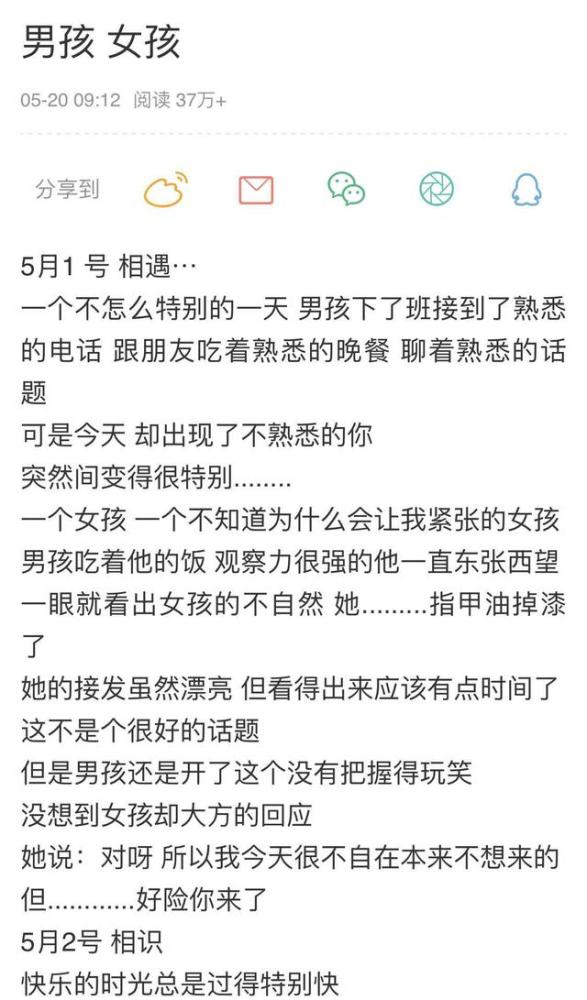Share the article via email envelope icon

[x=256, y=190]
